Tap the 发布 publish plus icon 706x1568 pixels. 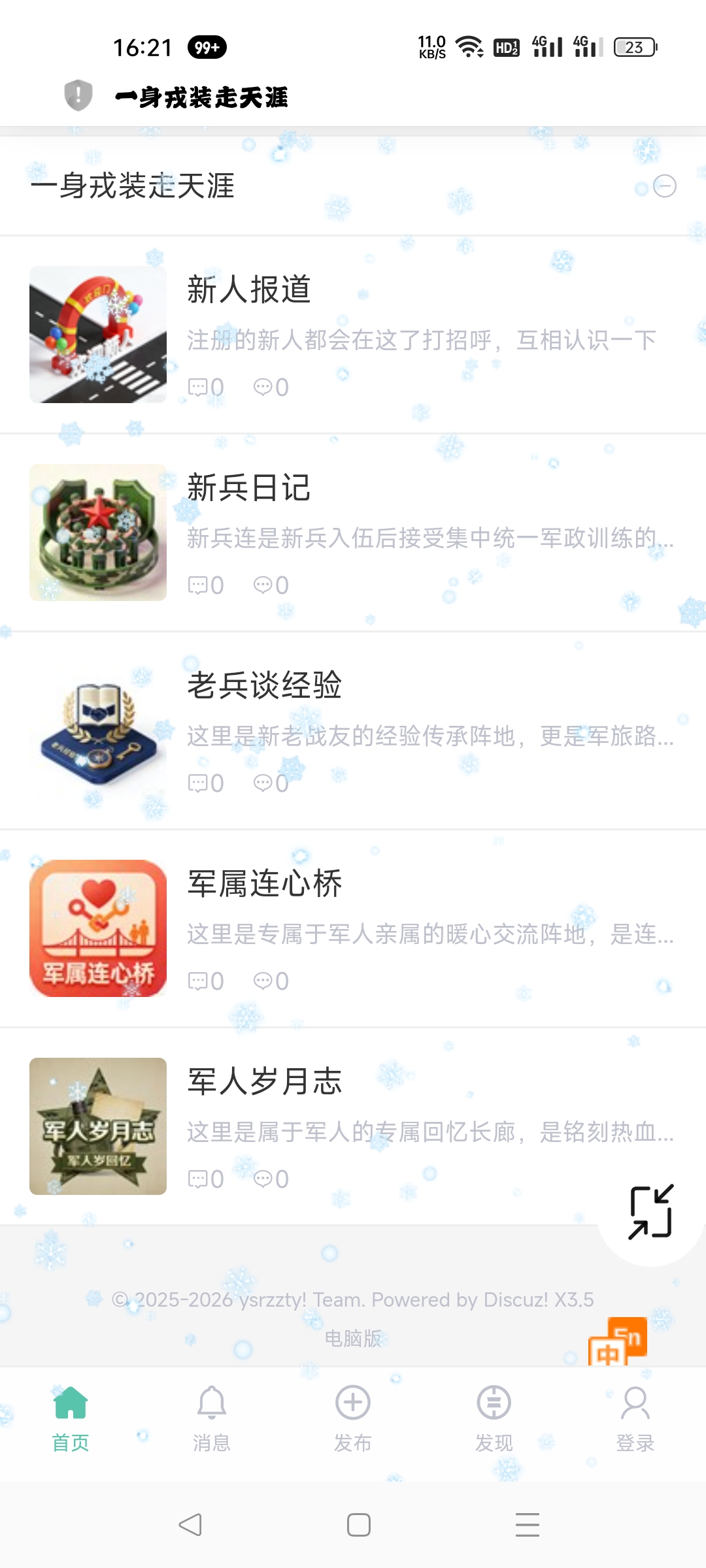[x=352, y=1401]
